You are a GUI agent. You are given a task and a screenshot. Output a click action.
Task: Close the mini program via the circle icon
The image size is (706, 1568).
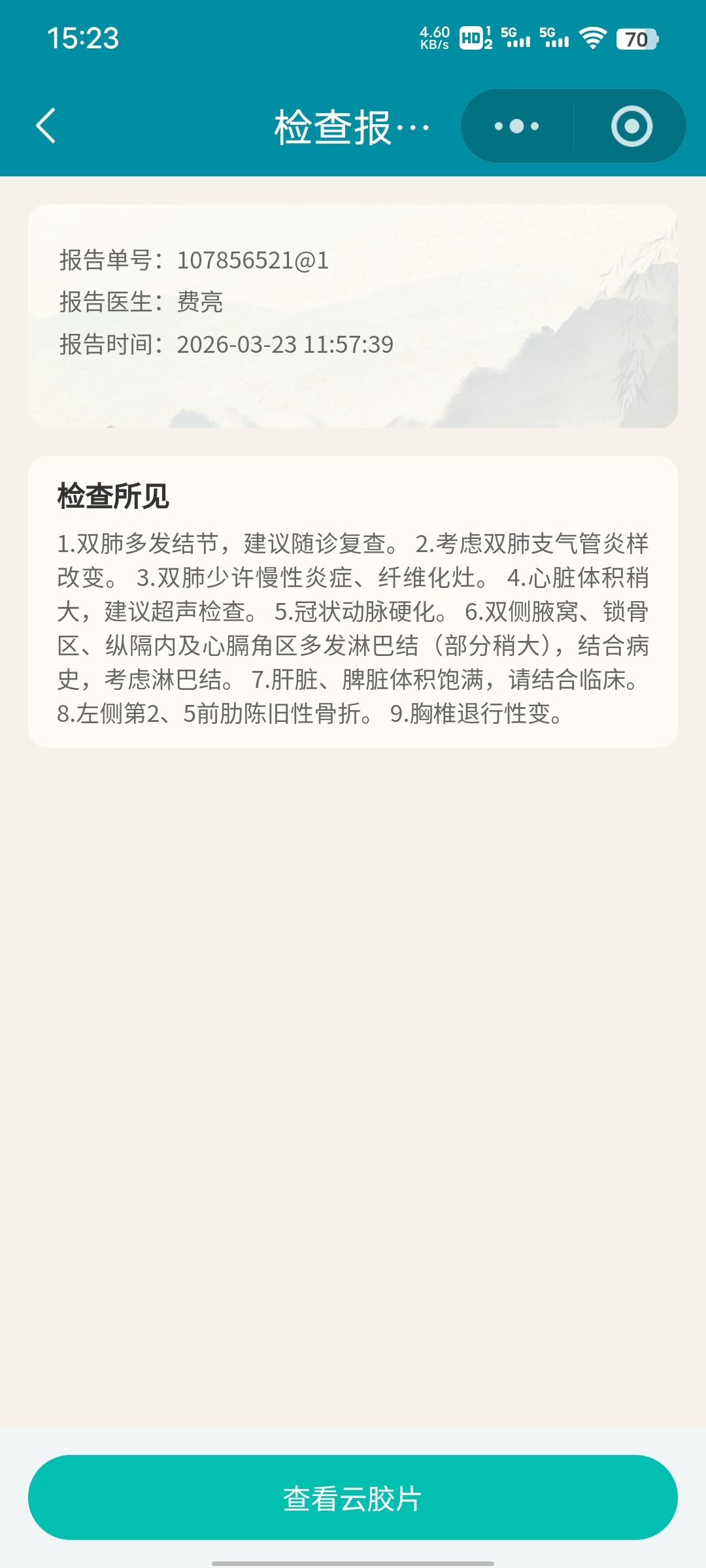coord(631,126)
